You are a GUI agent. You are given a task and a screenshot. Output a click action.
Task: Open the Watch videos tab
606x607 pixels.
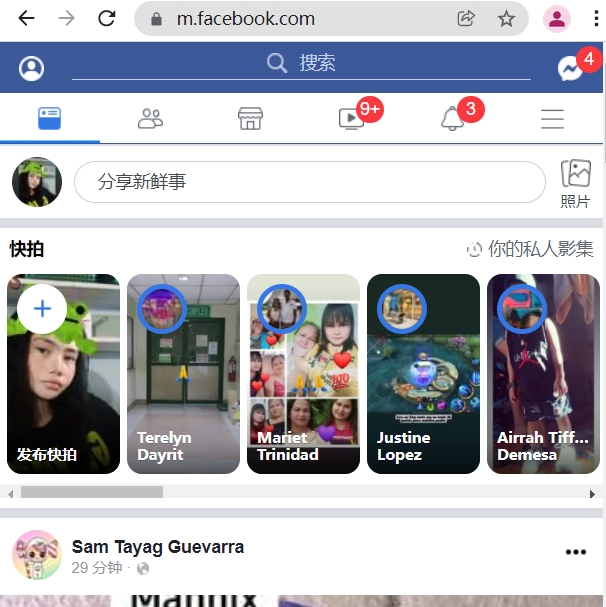351,119
